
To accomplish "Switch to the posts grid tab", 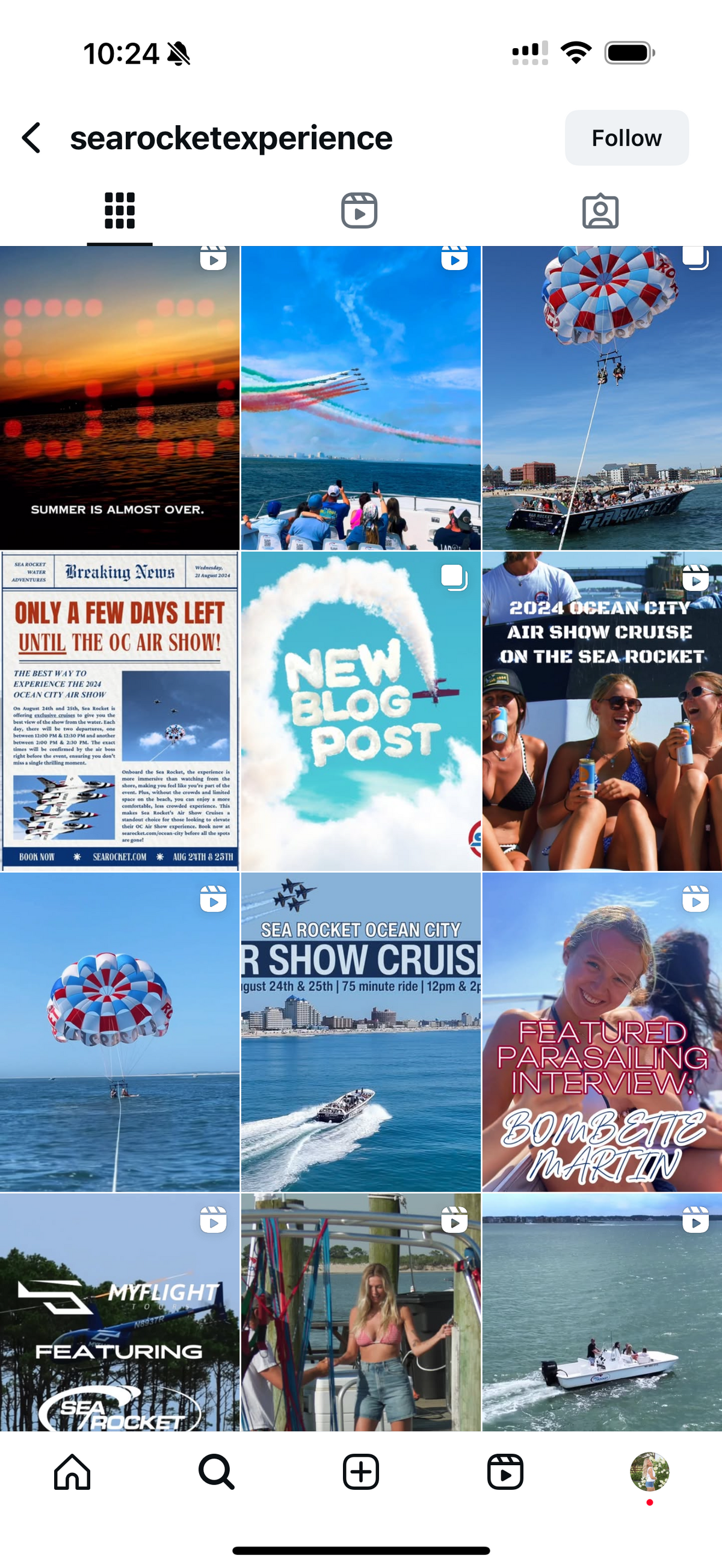I will [119, 211].
